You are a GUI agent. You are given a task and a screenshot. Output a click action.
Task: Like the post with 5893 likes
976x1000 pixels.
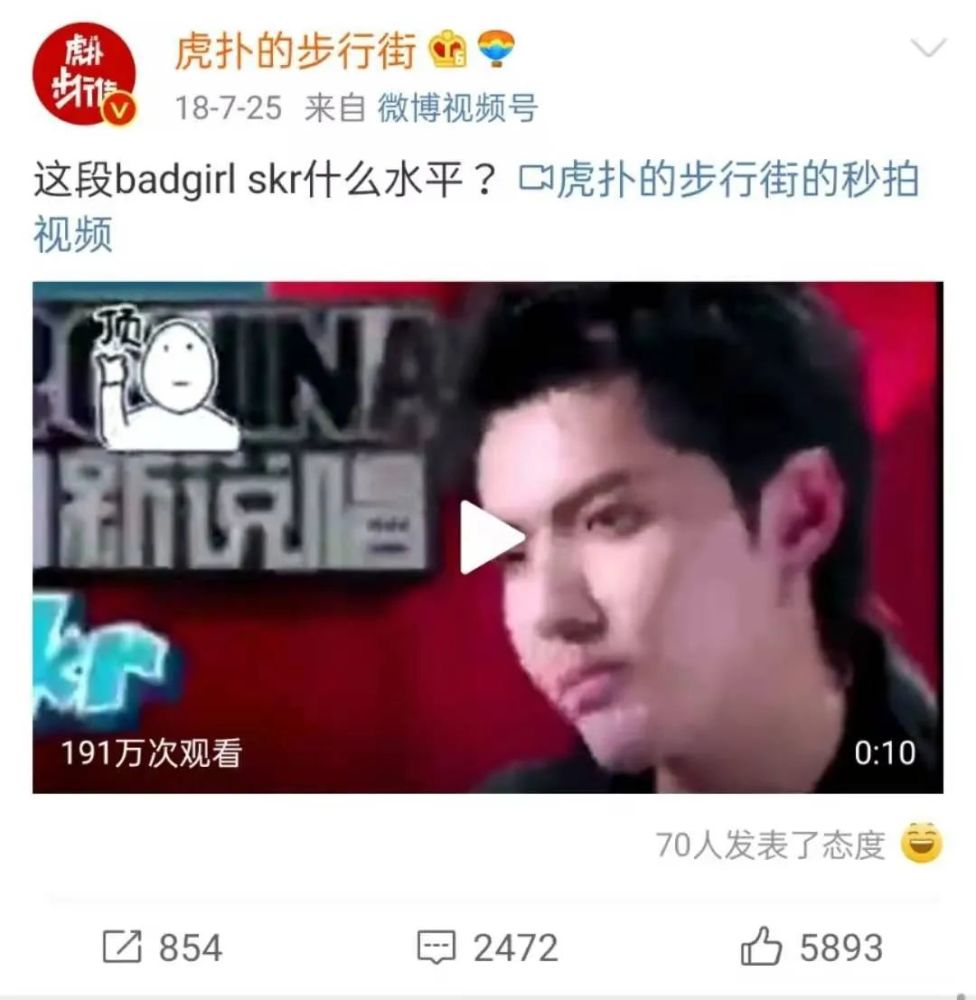coord(811,947)
